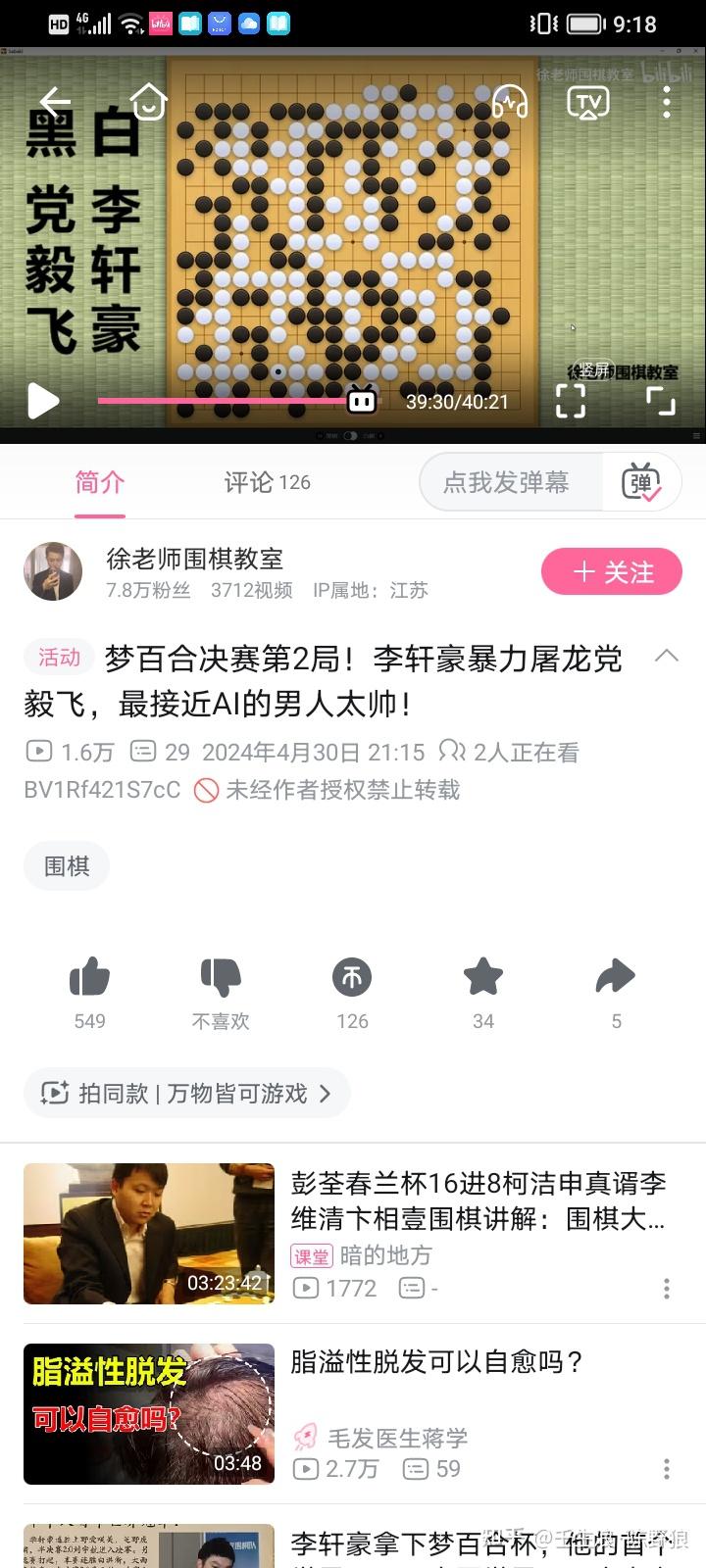Open 拍同款 万物皆可游戏
The height and width of the screenshot is (1568, 706).
click(x=186, y=1094)
